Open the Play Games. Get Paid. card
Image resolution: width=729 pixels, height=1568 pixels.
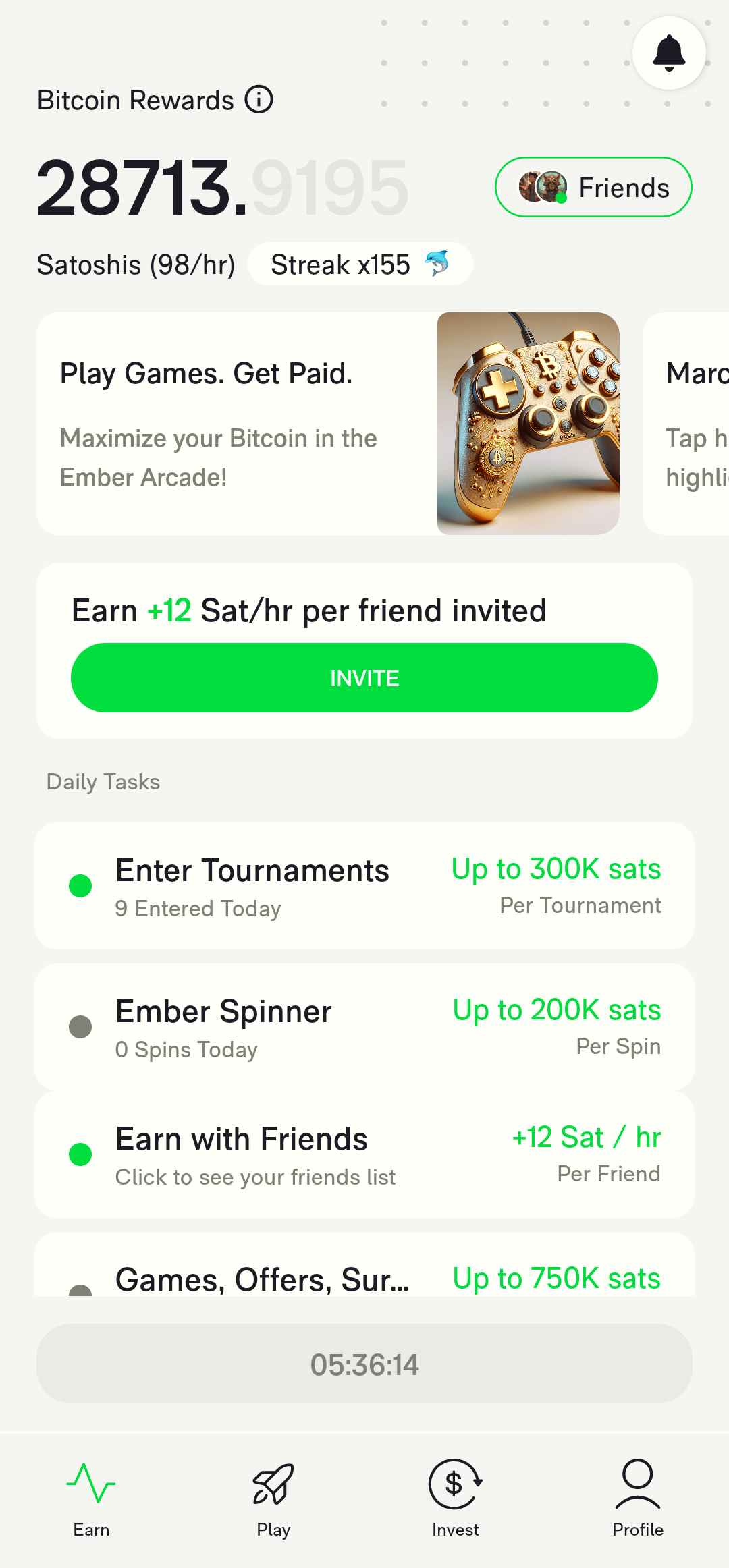(x=327, y=424)
